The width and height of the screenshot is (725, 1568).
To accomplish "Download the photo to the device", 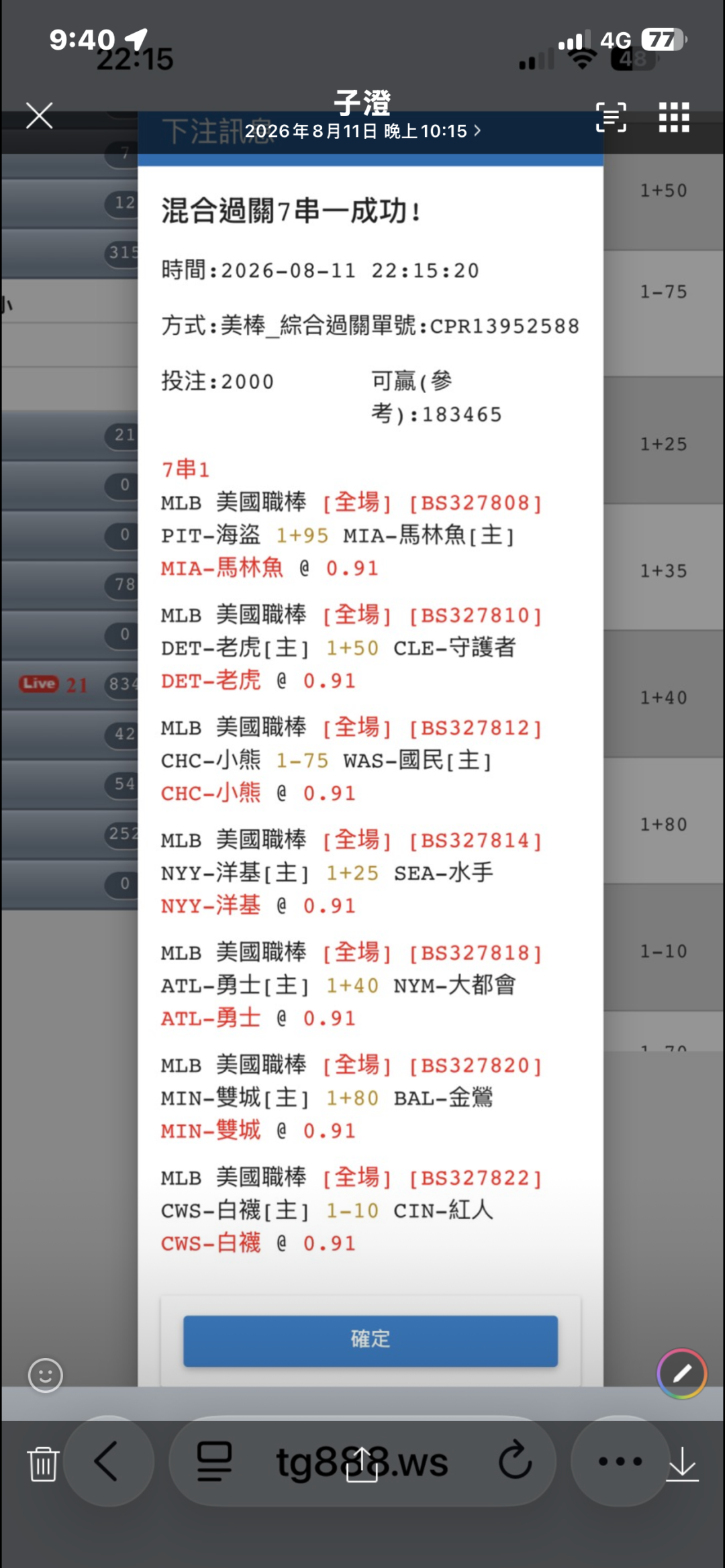I will tap(682, 1463).
